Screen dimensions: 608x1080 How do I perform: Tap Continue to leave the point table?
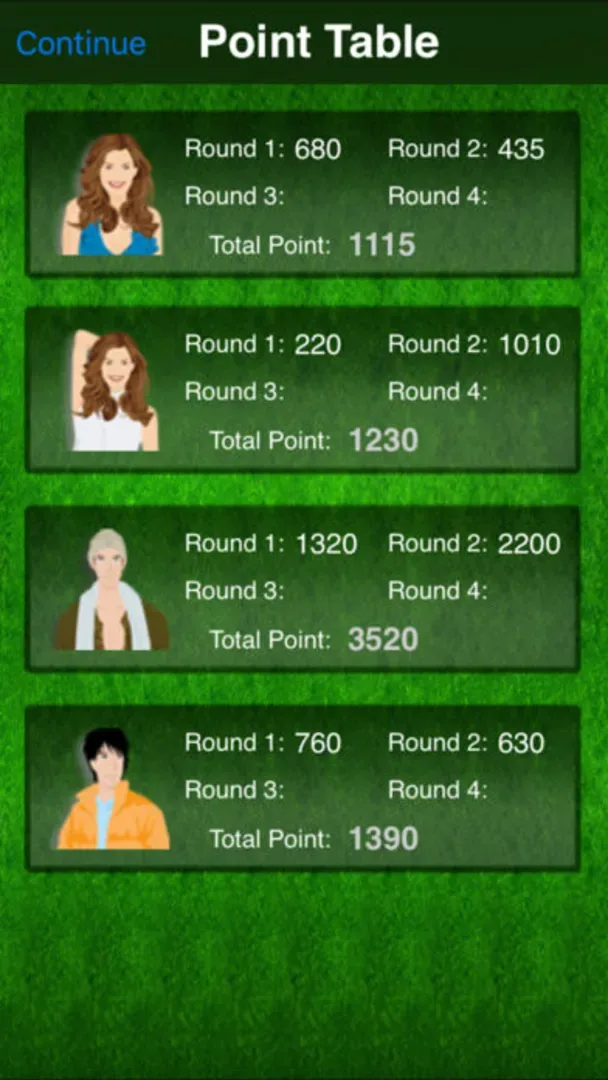(x=81, y=44)
